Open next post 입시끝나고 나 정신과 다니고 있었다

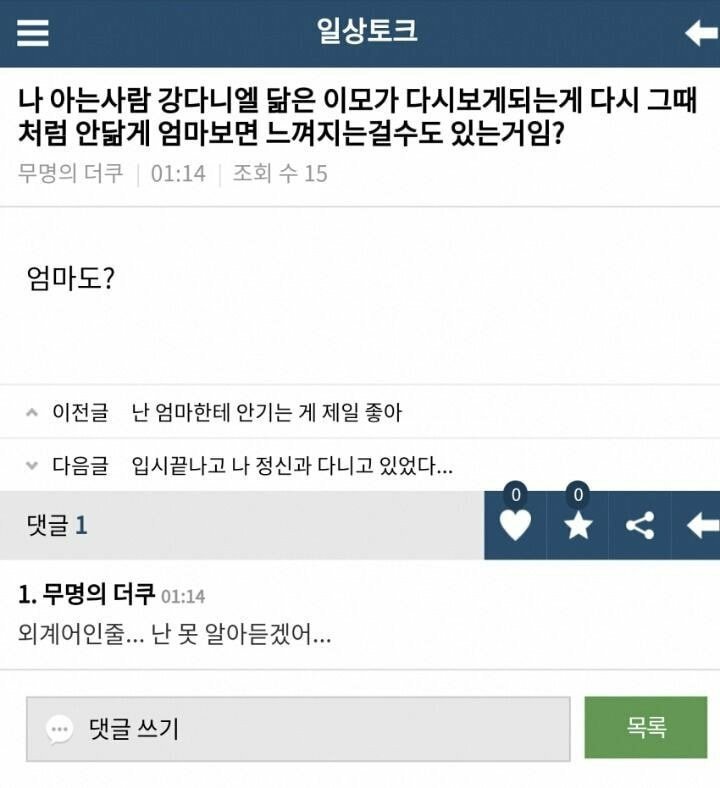pos(292,465)
